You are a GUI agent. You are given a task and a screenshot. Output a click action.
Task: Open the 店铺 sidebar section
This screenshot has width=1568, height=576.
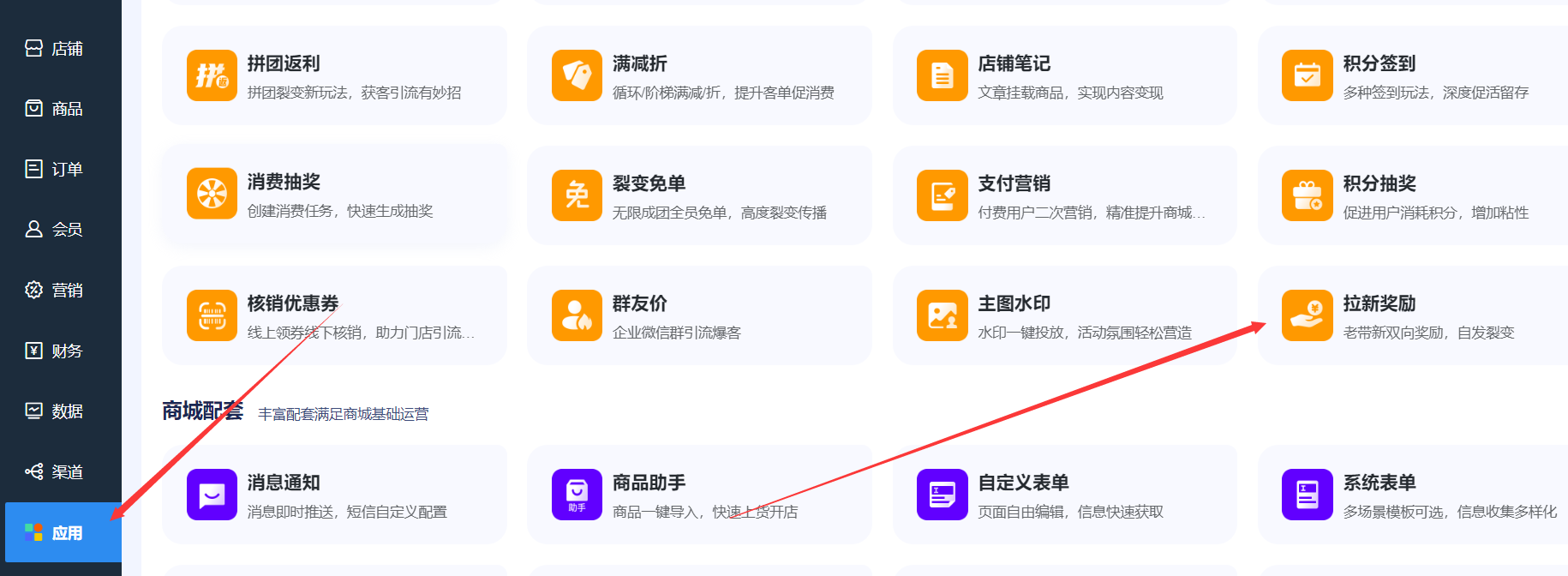pos(55,49)
